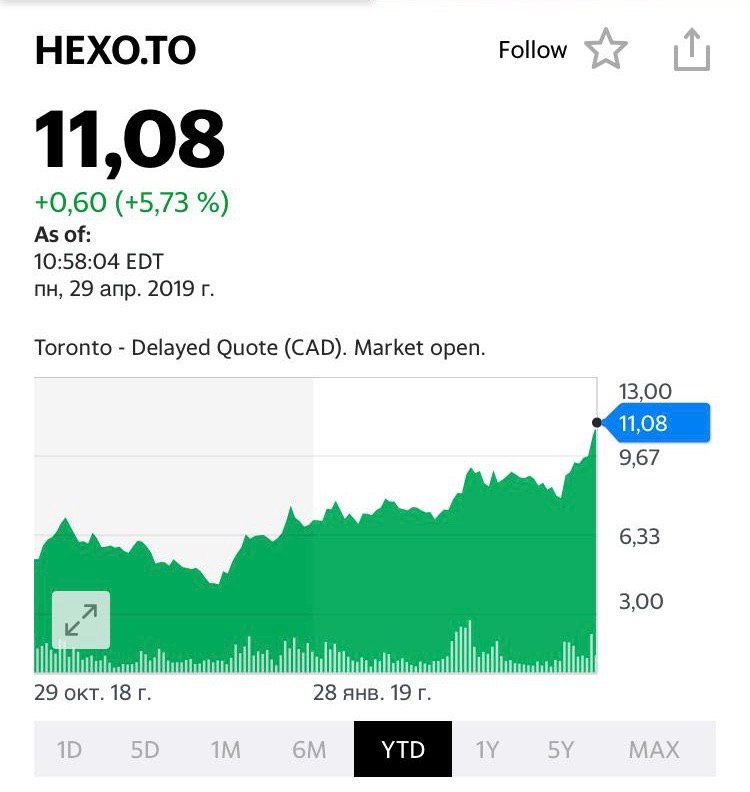
Task: Share this HEXO.TO quote
Action: (x=691, y=50)
